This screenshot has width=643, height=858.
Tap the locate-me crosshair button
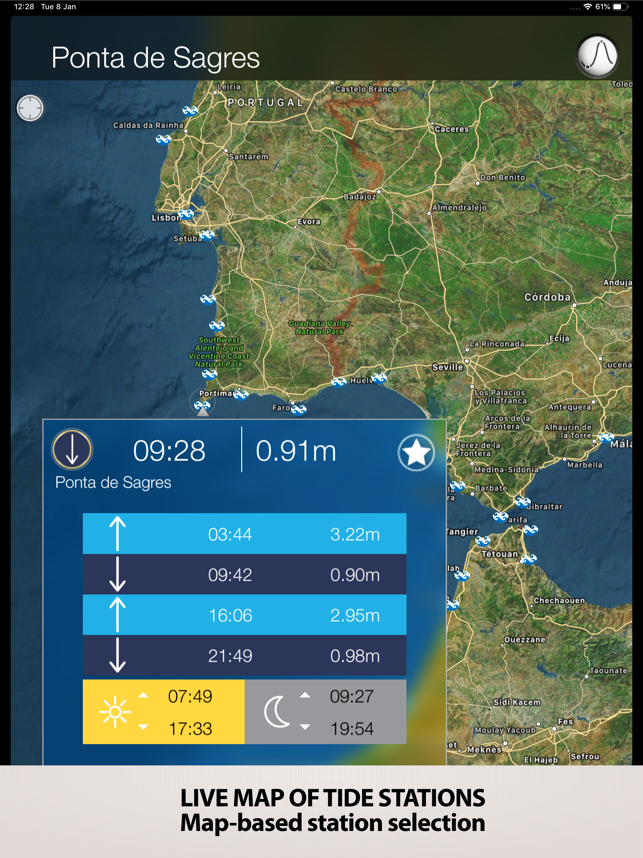pos(30,107)
